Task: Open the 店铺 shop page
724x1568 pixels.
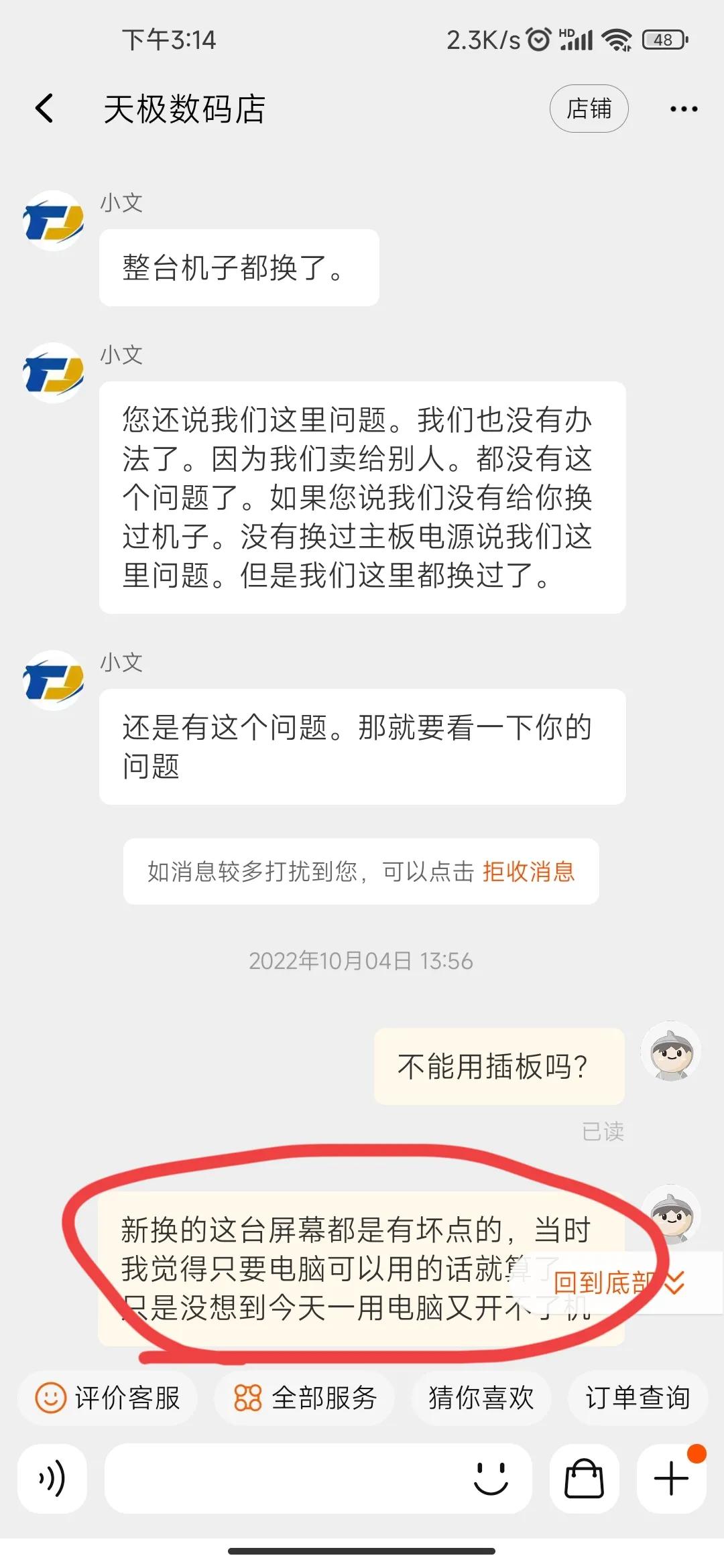Action: tap(589, 108)
